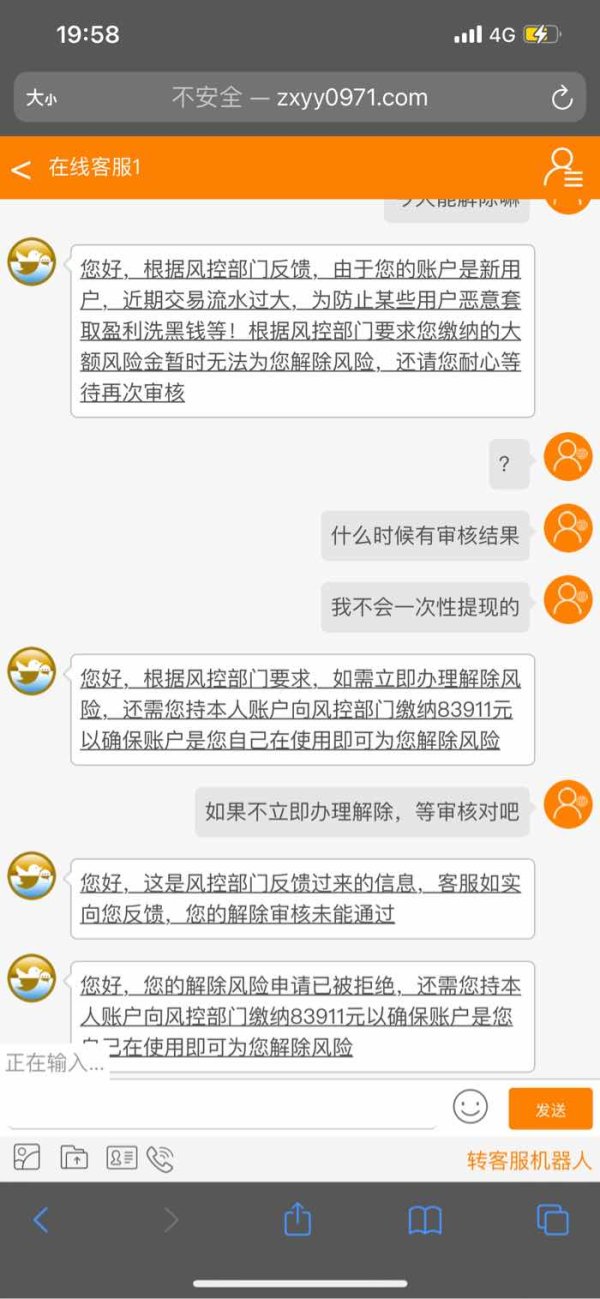Open the emoji picker
The width and height of the screenshot is (600, 1299).
click(470, 1107)
